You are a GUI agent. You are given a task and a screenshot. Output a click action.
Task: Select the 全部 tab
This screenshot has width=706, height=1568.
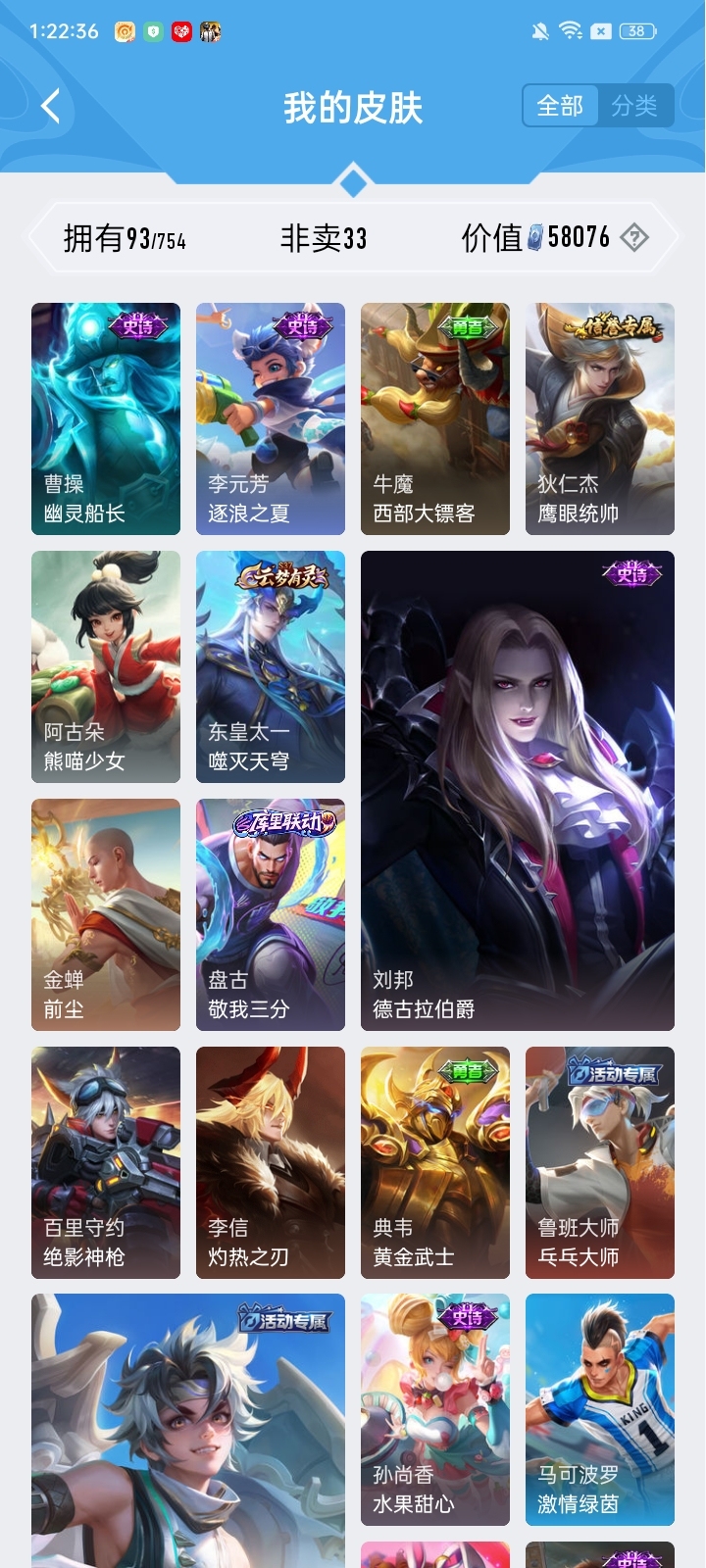560,106
